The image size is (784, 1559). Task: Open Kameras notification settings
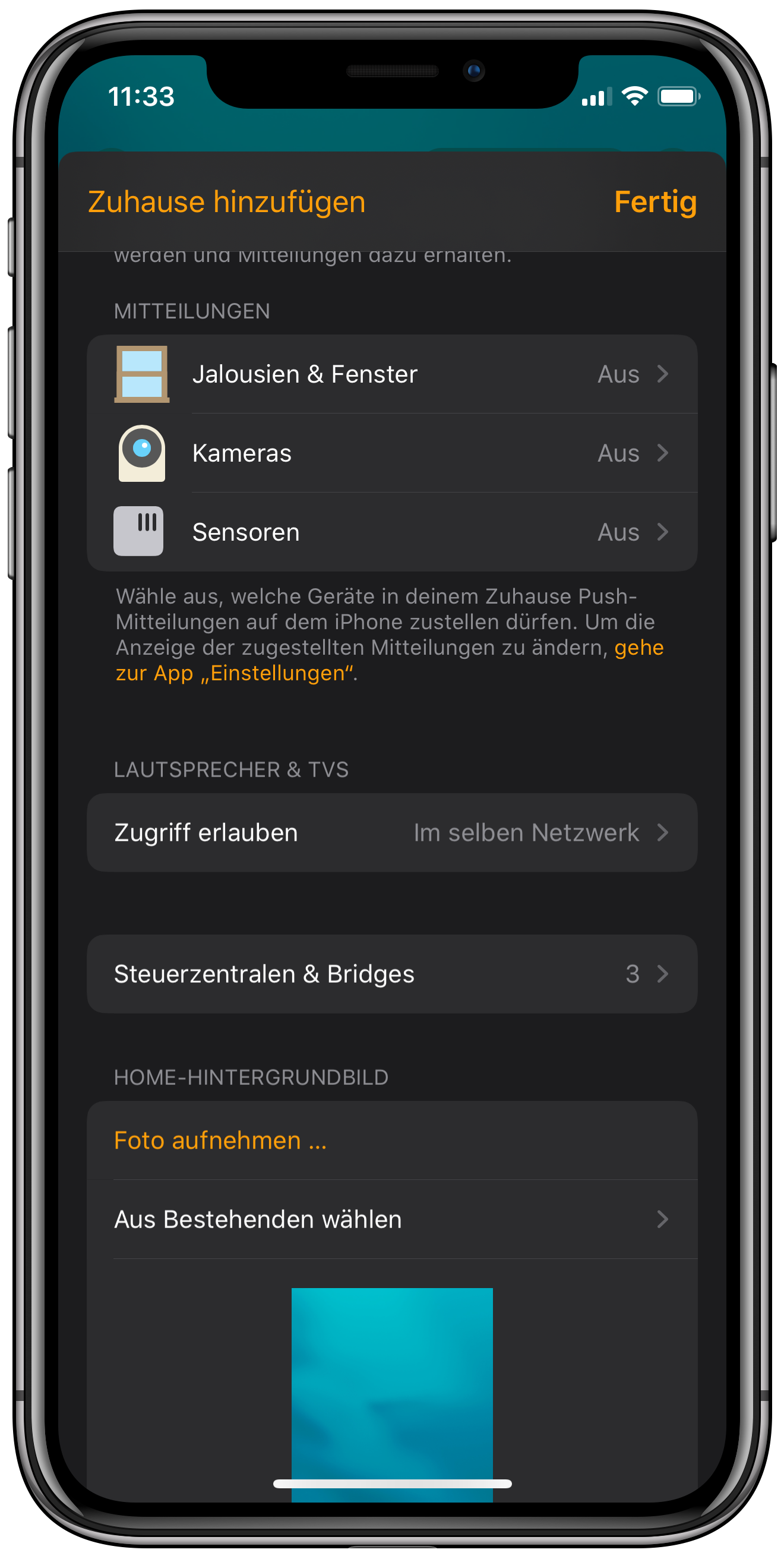(x=392, y=453)
